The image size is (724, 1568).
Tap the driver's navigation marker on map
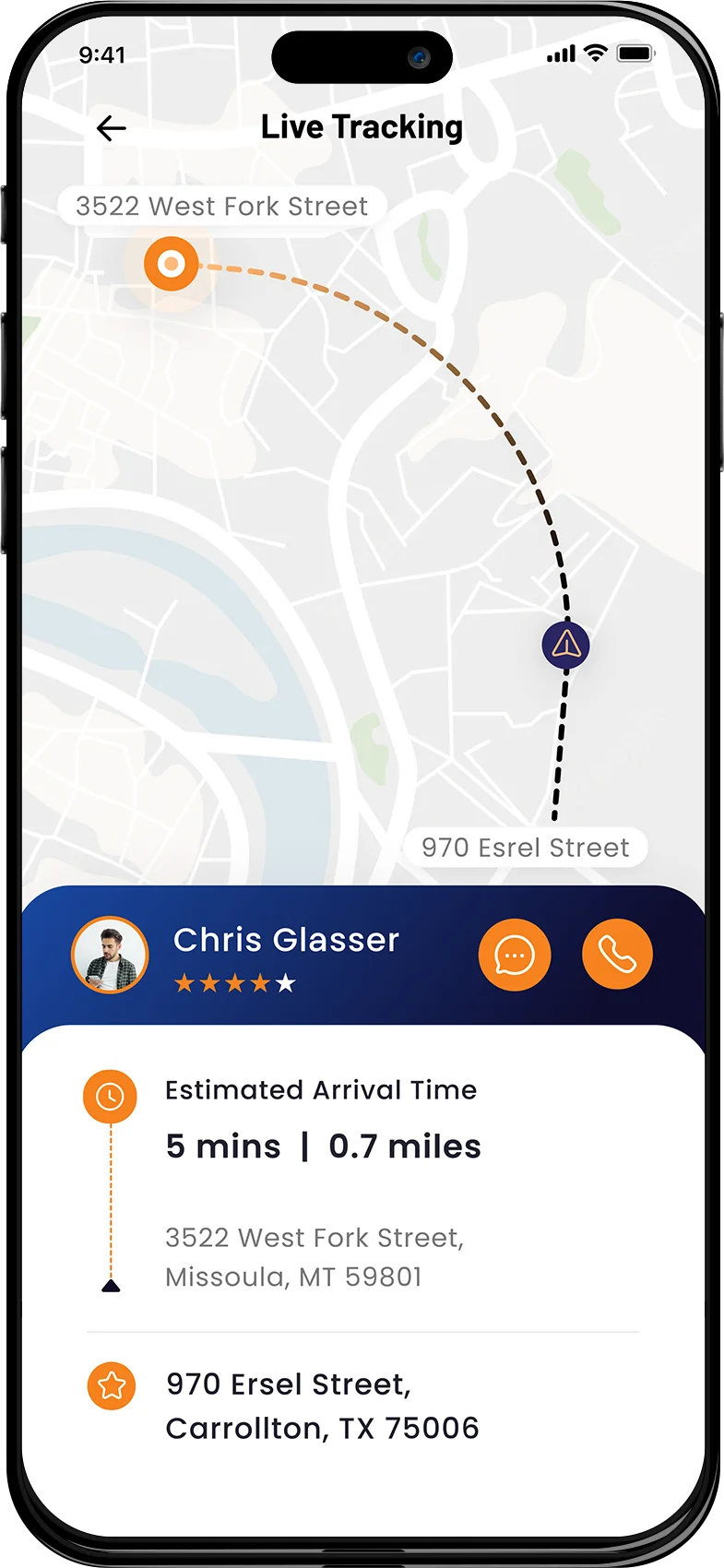pyautogui.click(x=565, y=646)
